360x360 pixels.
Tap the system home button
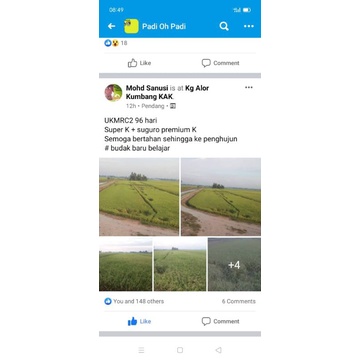tap(180, 350)
